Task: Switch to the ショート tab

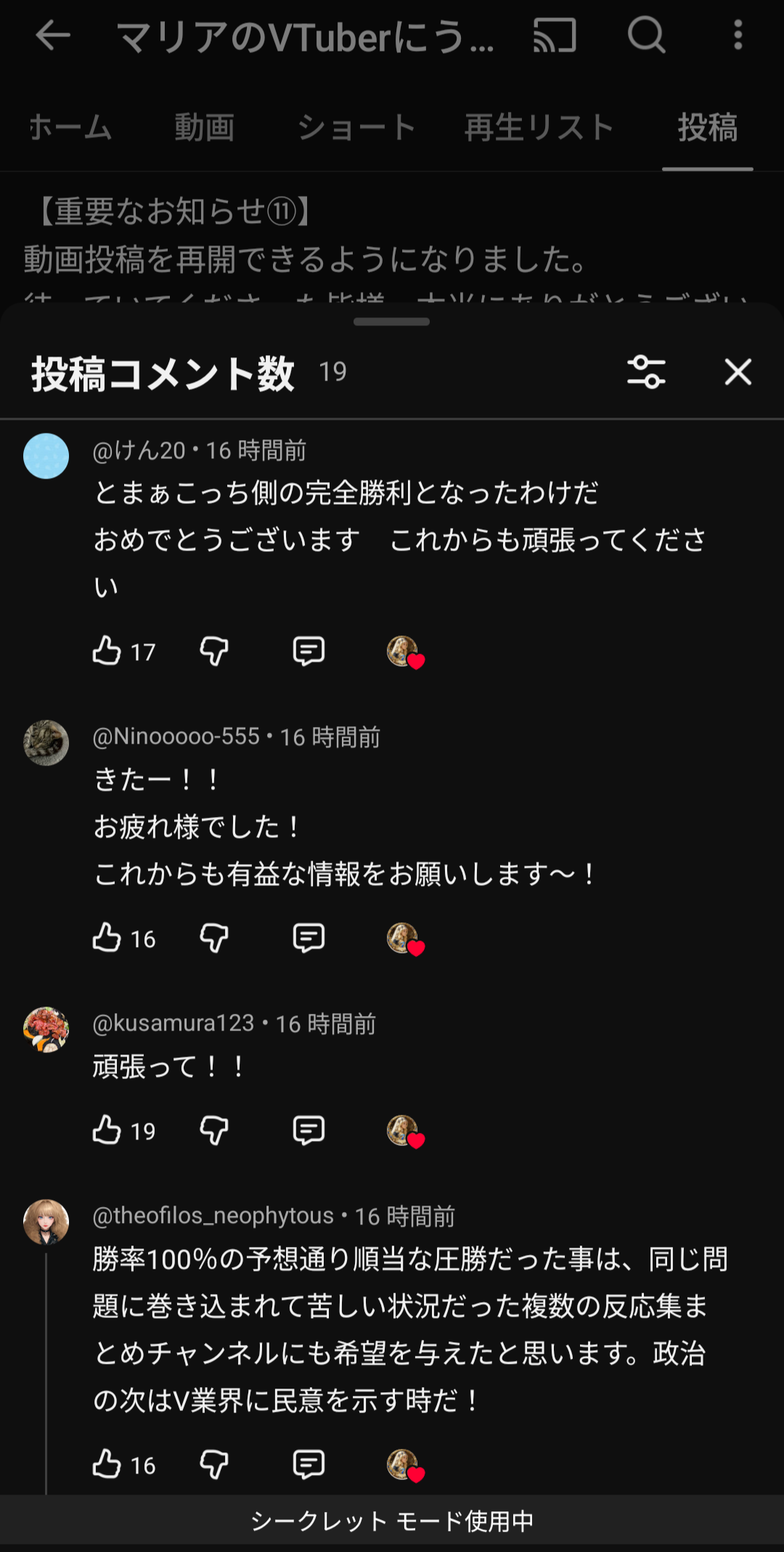Action: (356, 128)
